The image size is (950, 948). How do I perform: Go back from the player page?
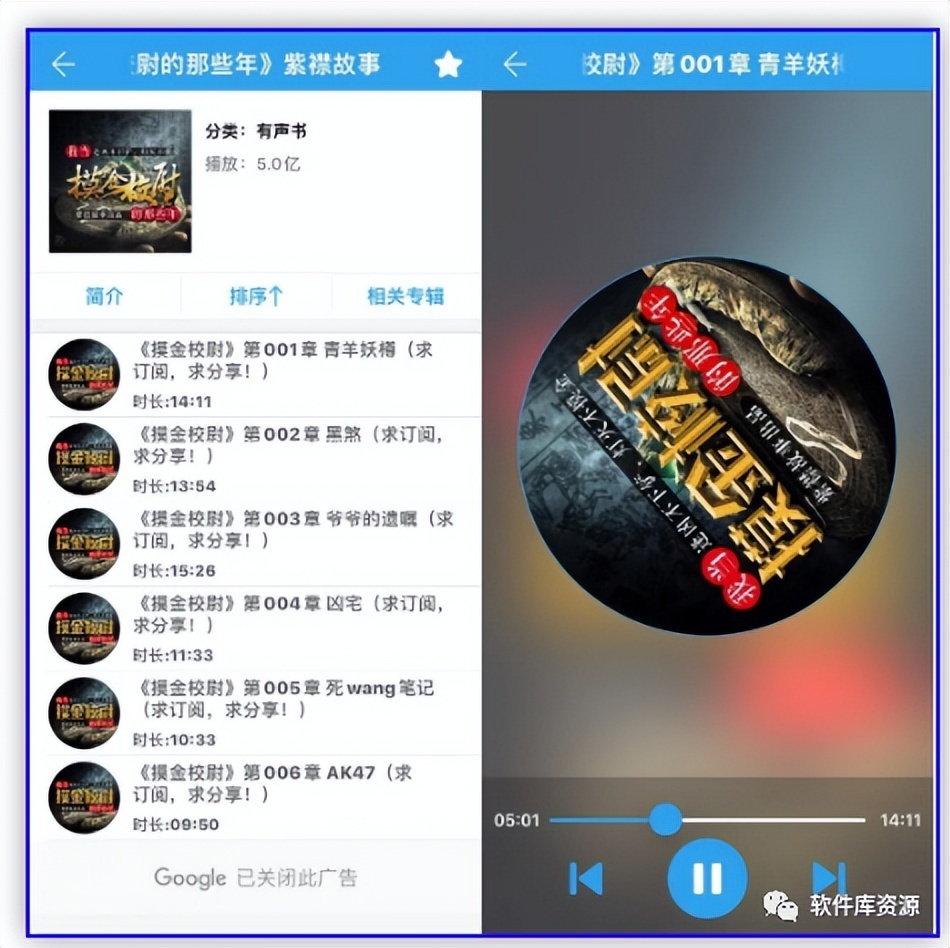[514, 65]
